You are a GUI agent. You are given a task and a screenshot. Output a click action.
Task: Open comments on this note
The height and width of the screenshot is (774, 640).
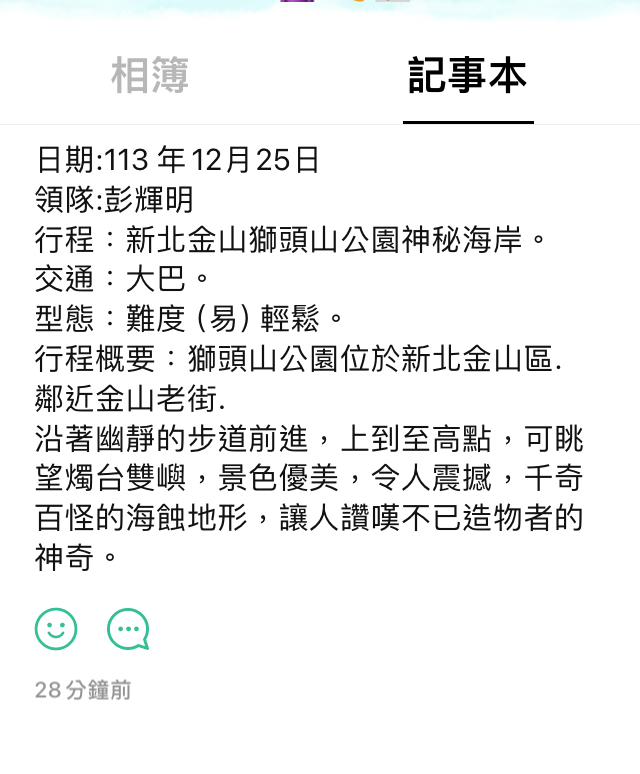(128, 629)
